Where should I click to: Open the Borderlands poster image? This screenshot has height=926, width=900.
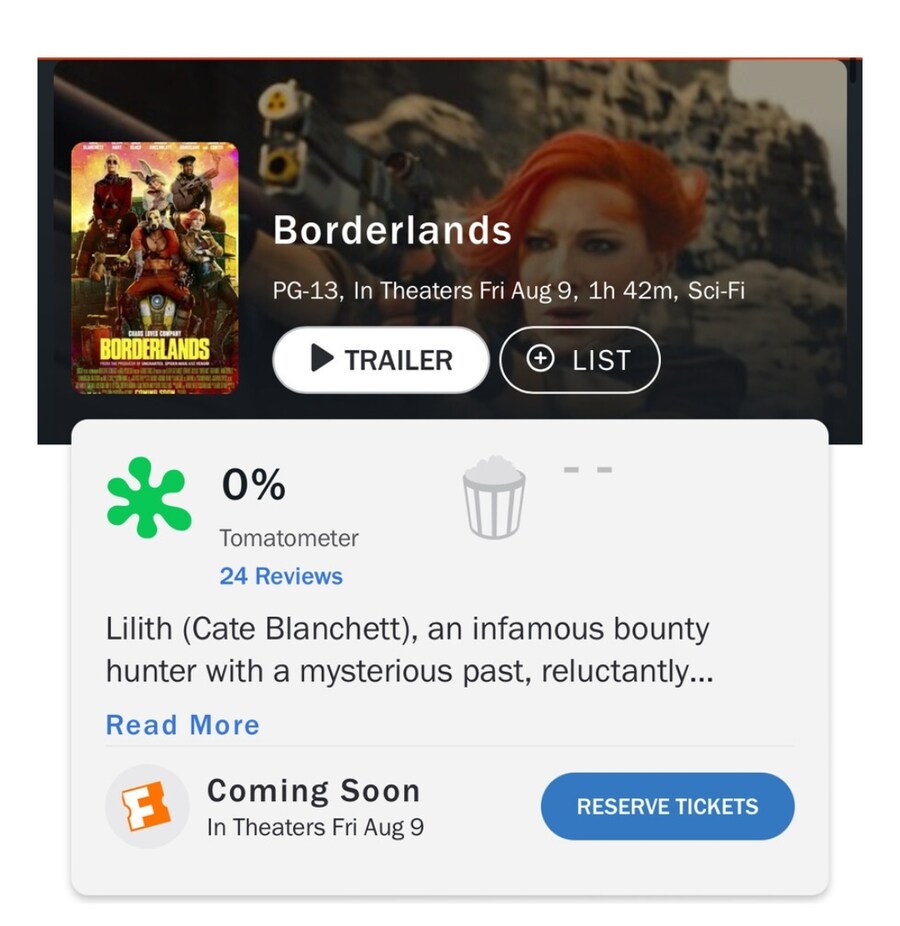[155, 267]
